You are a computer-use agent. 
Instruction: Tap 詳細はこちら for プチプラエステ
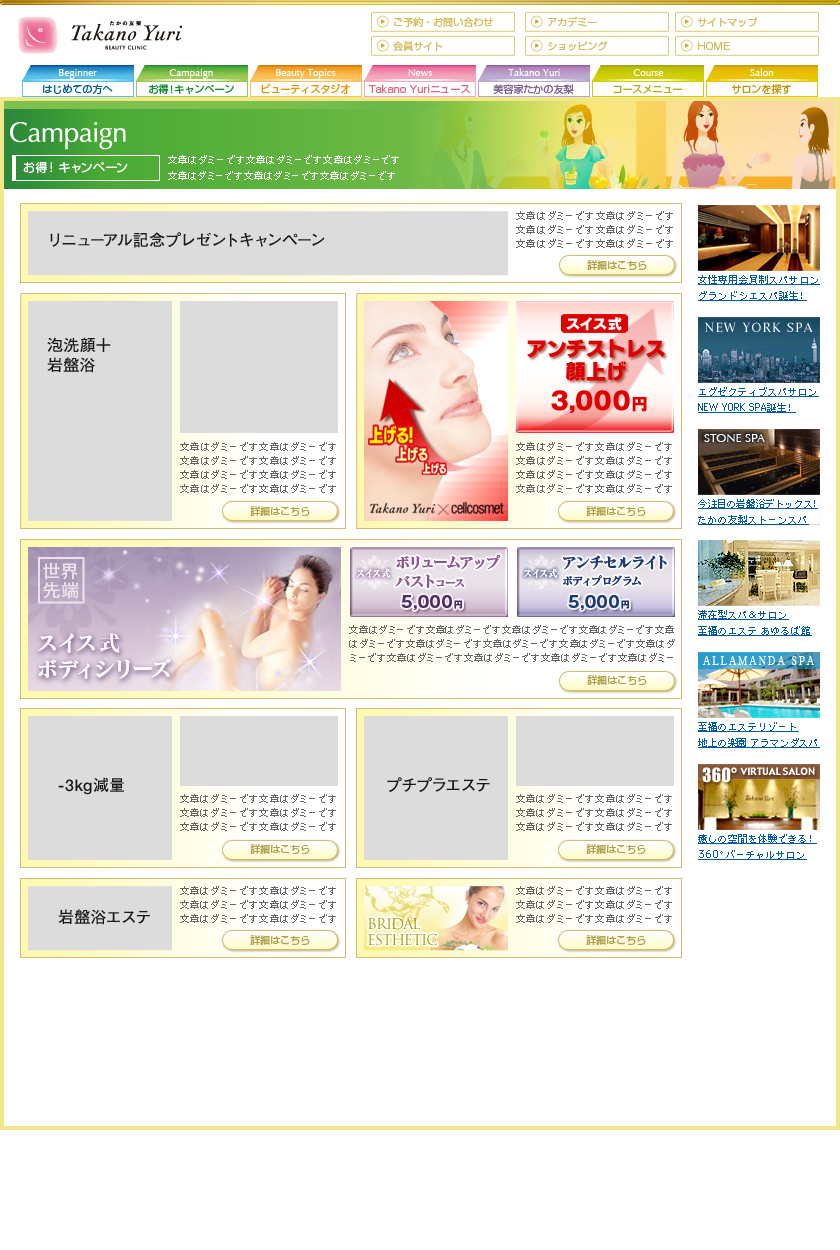click(x=617, y=850)
